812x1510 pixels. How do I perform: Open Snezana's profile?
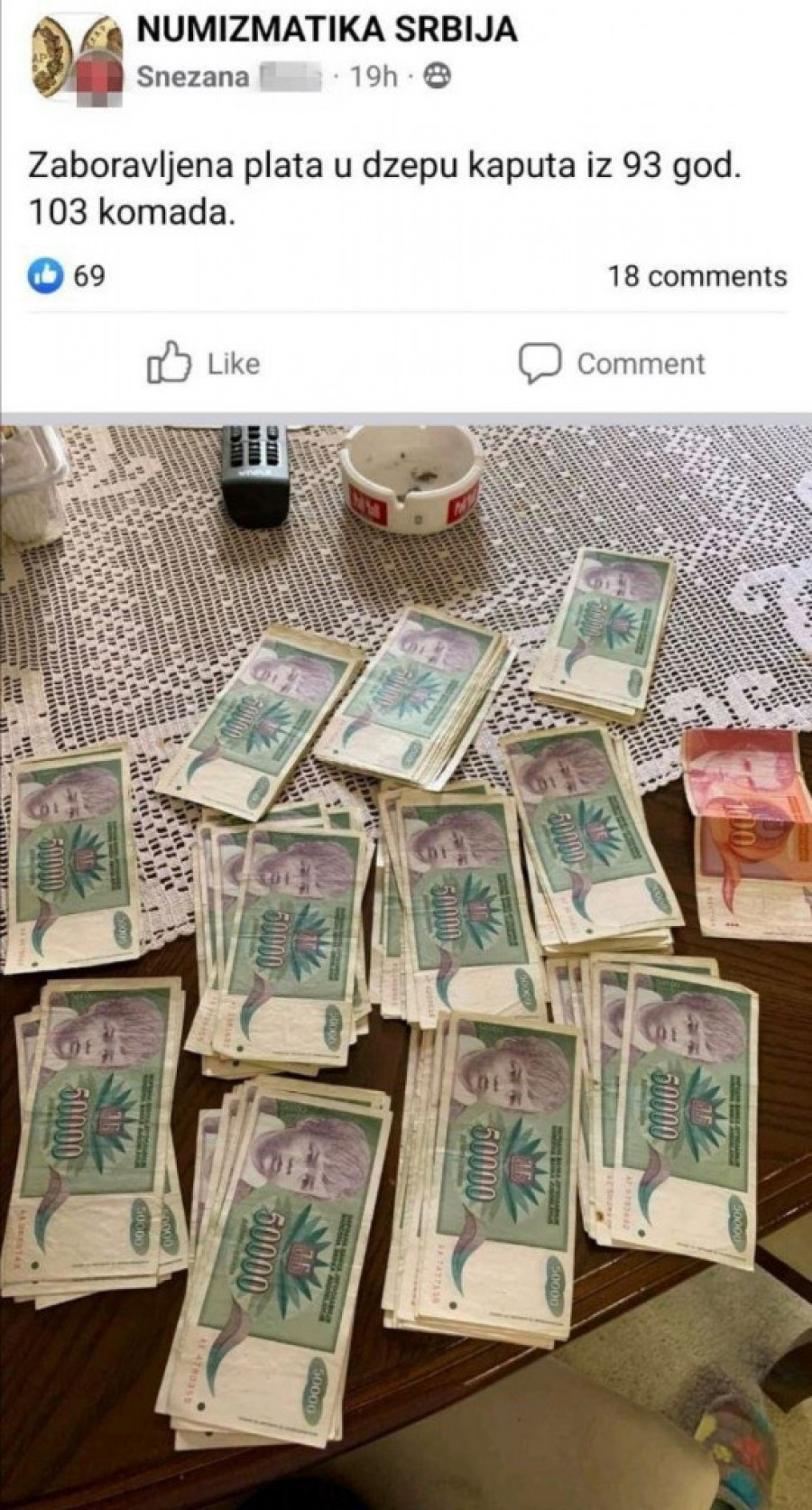coord(192,78)
